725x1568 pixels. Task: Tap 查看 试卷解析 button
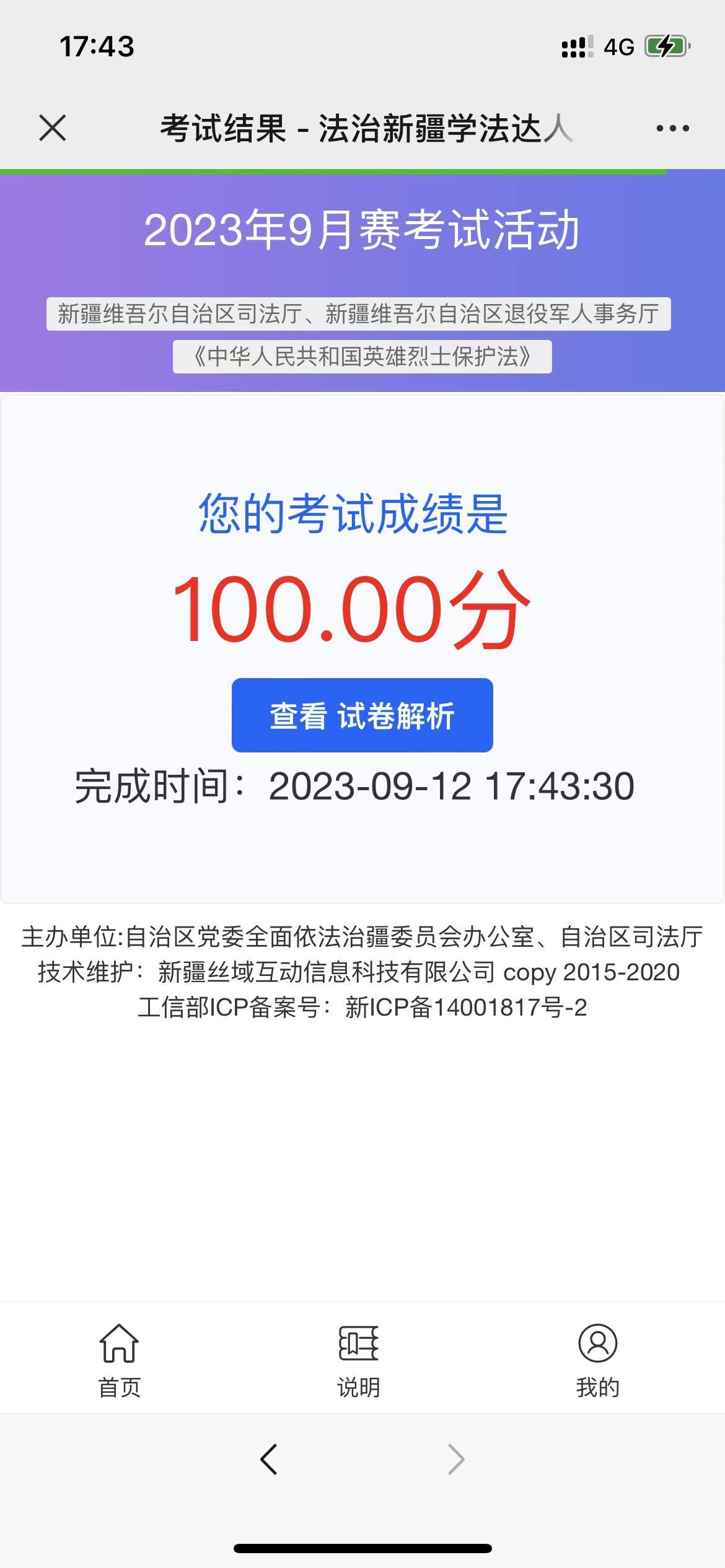click(362, 715)
